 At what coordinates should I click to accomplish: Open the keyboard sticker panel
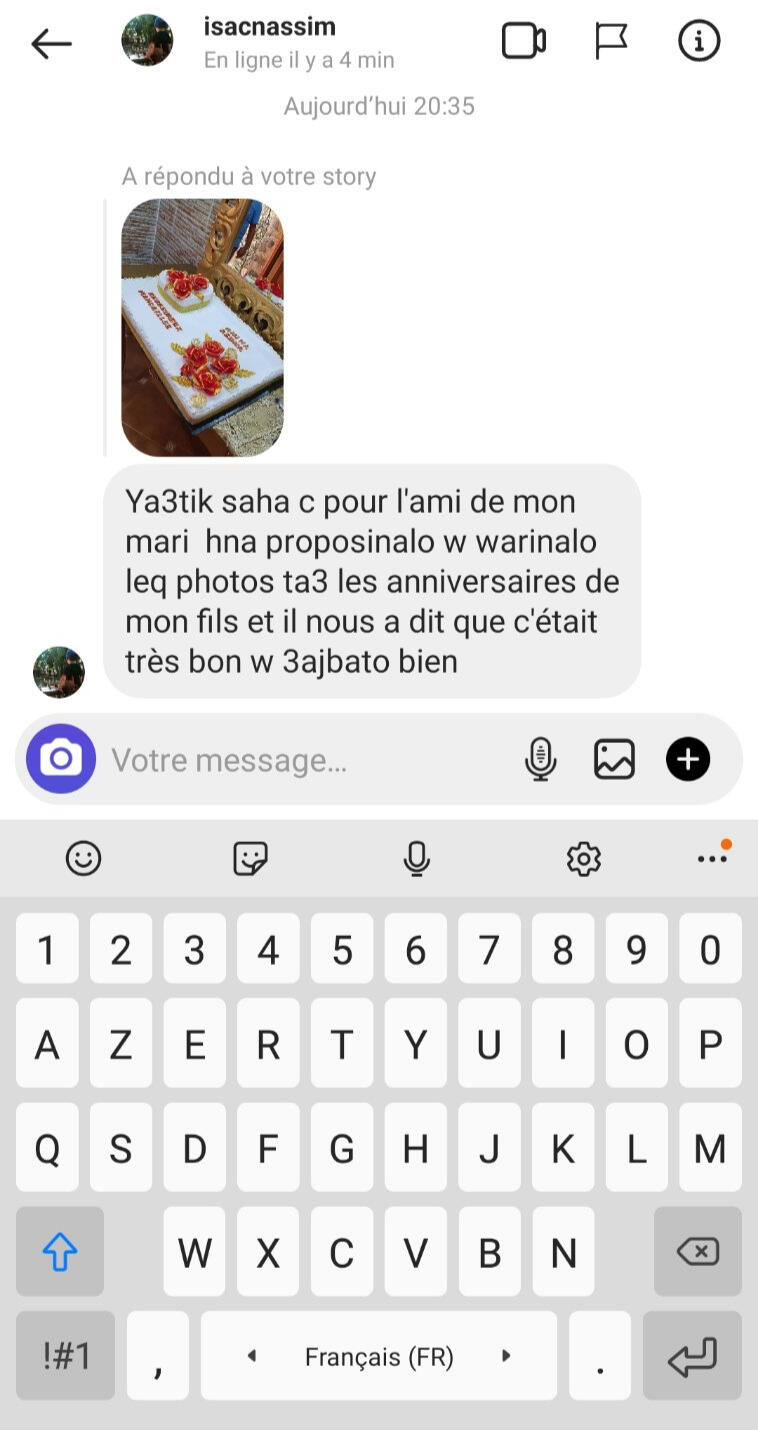250,858
